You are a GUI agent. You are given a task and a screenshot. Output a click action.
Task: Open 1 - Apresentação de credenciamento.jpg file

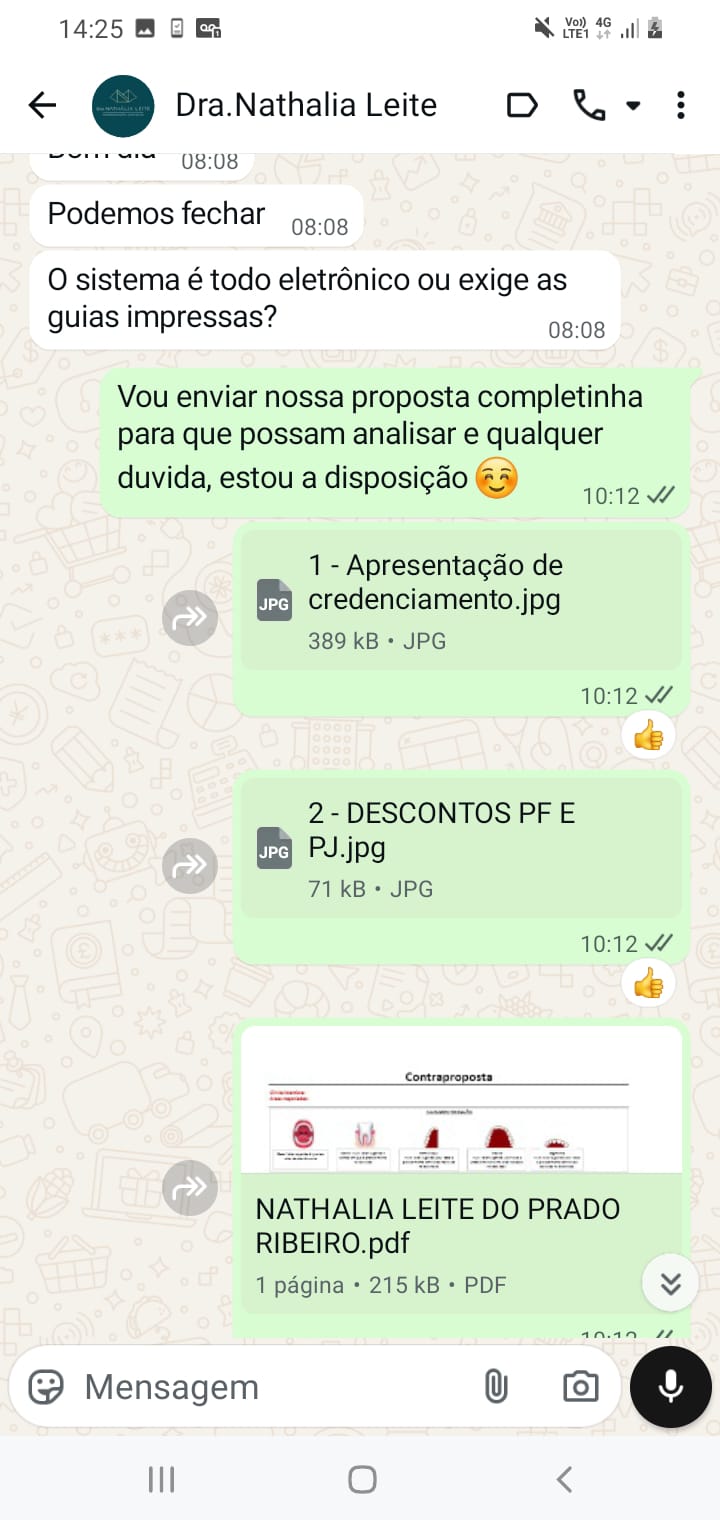(x=461, y=600)
